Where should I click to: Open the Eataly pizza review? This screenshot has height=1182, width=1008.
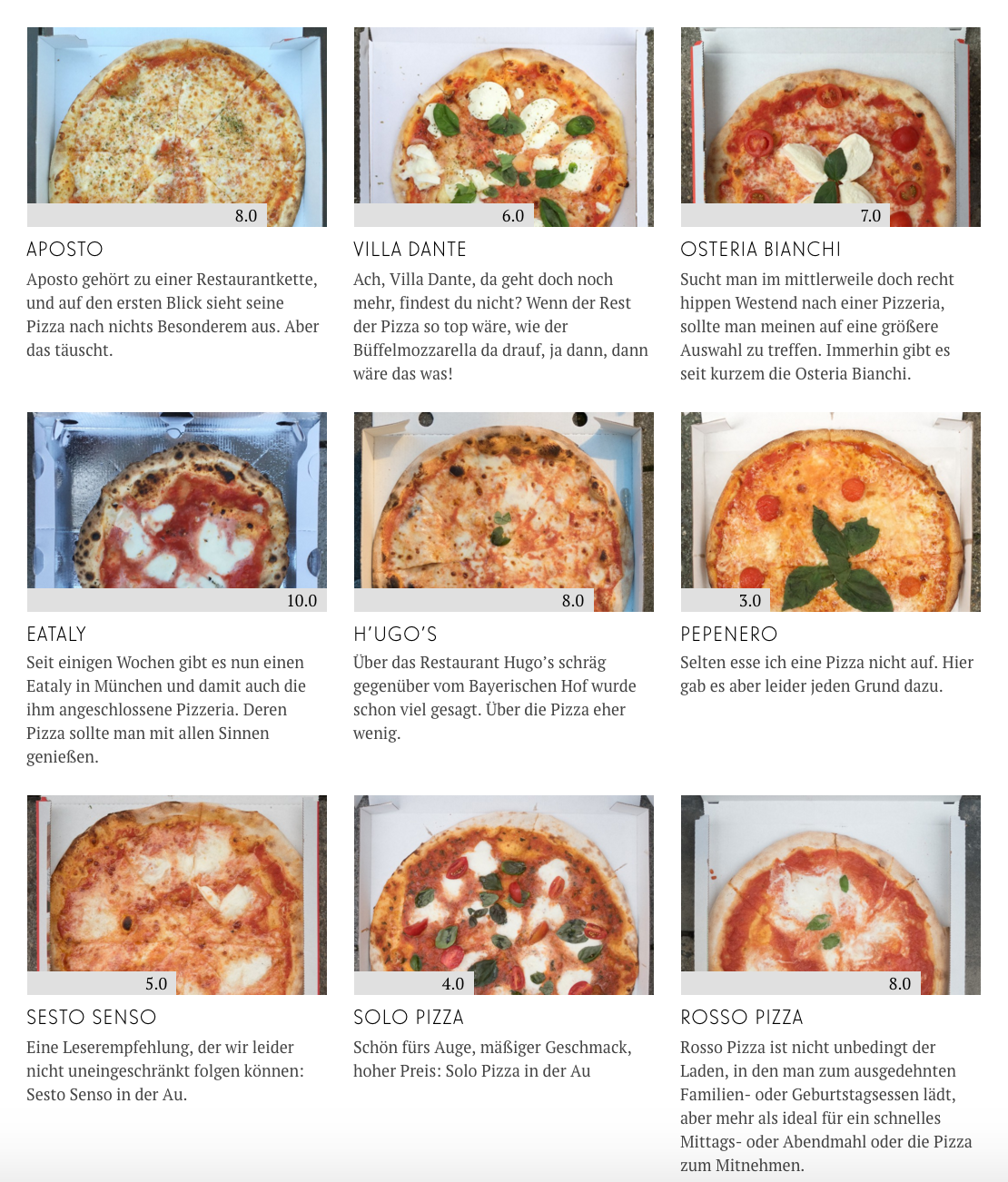pos(176,511)
